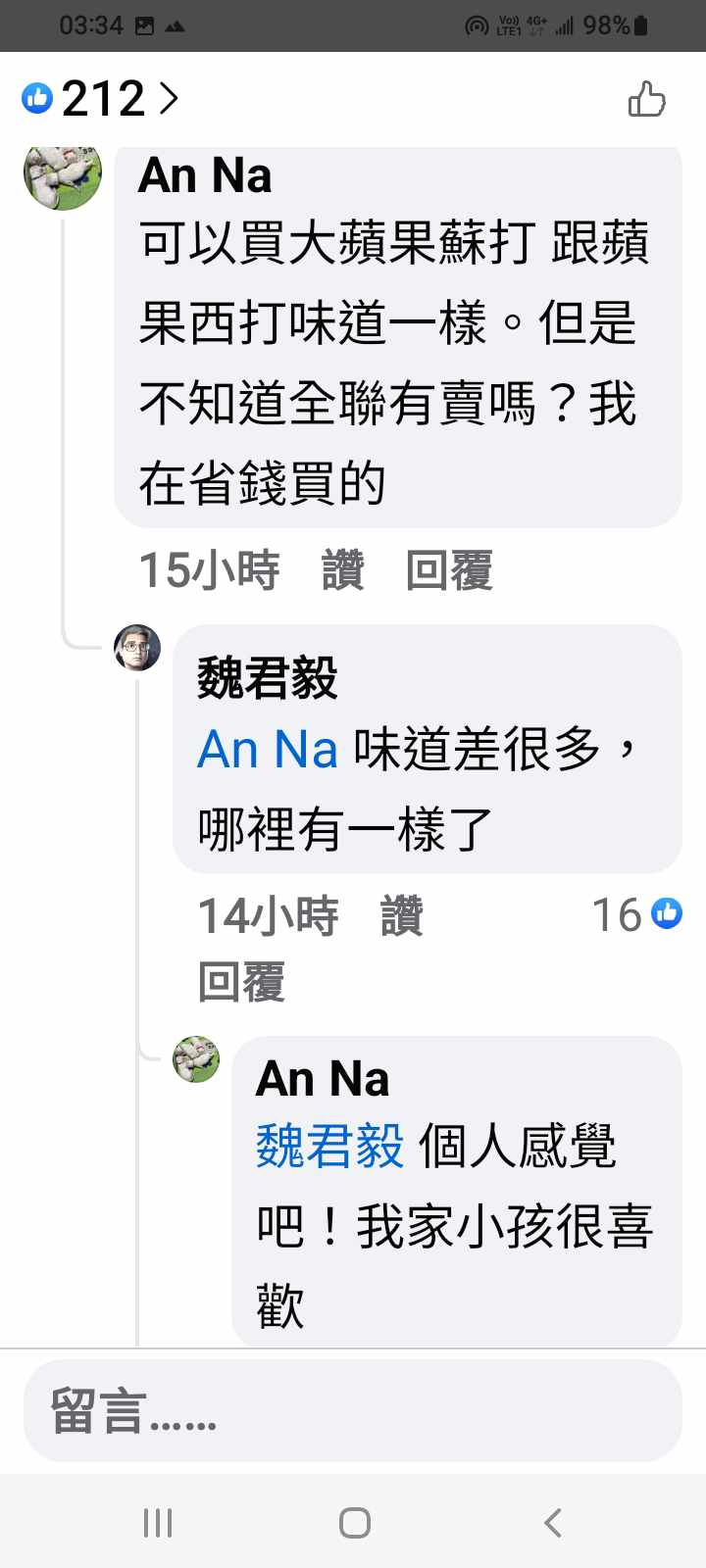The width and height of the screenshot is (706, 1568).
Task: Reply to An Na's 15小時 comment
Action: (x=449, y=570)
